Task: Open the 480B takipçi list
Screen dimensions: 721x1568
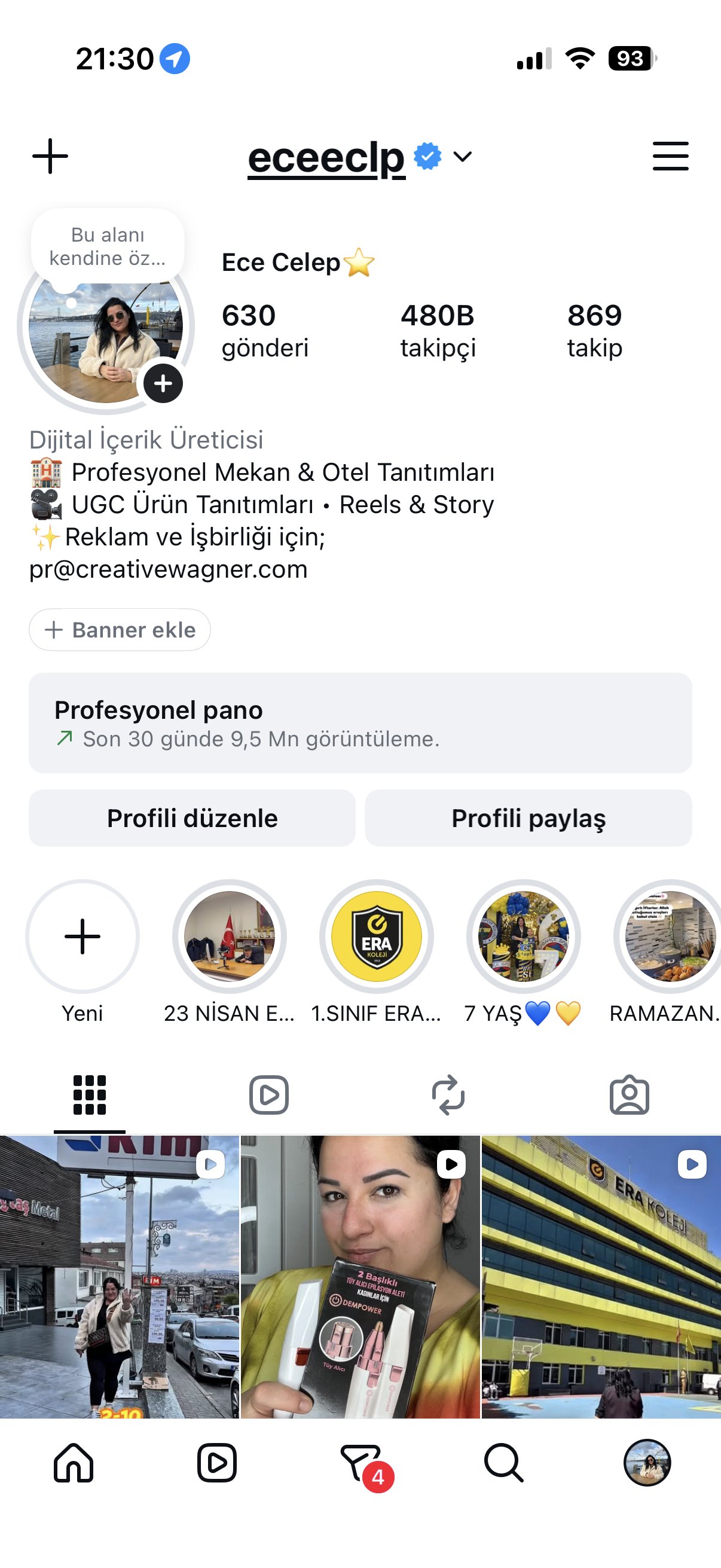Action: (x=438, y=331)
